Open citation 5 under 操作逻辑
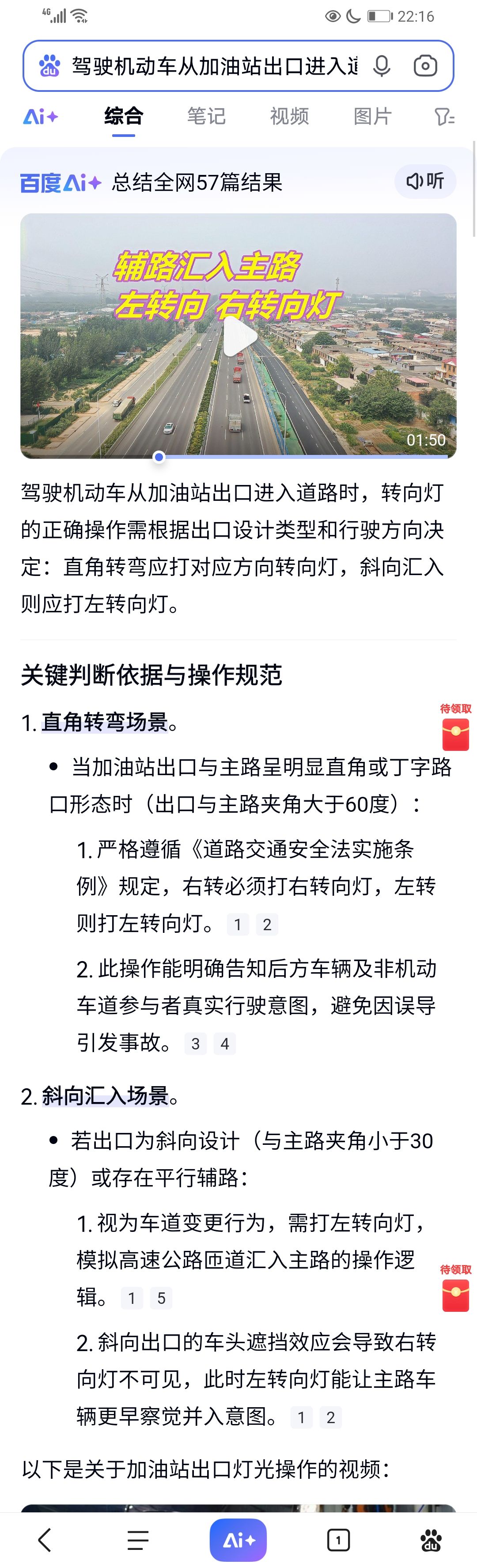The image size is (477, 1568). pos(161,1298)
